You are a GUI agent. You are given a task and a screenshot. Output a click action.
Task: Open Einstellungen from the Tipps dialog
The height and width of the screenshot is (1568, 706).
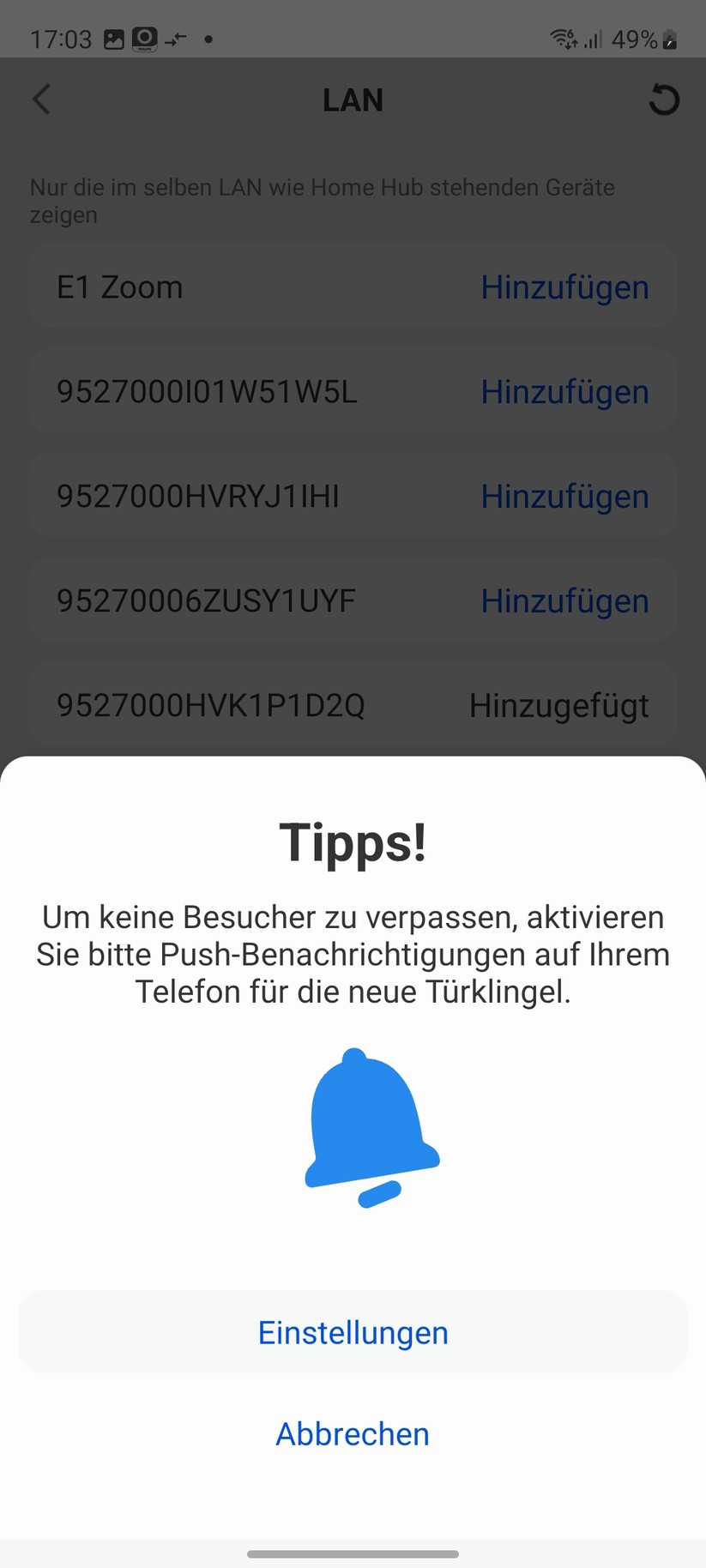click(x=353, y=1332)
